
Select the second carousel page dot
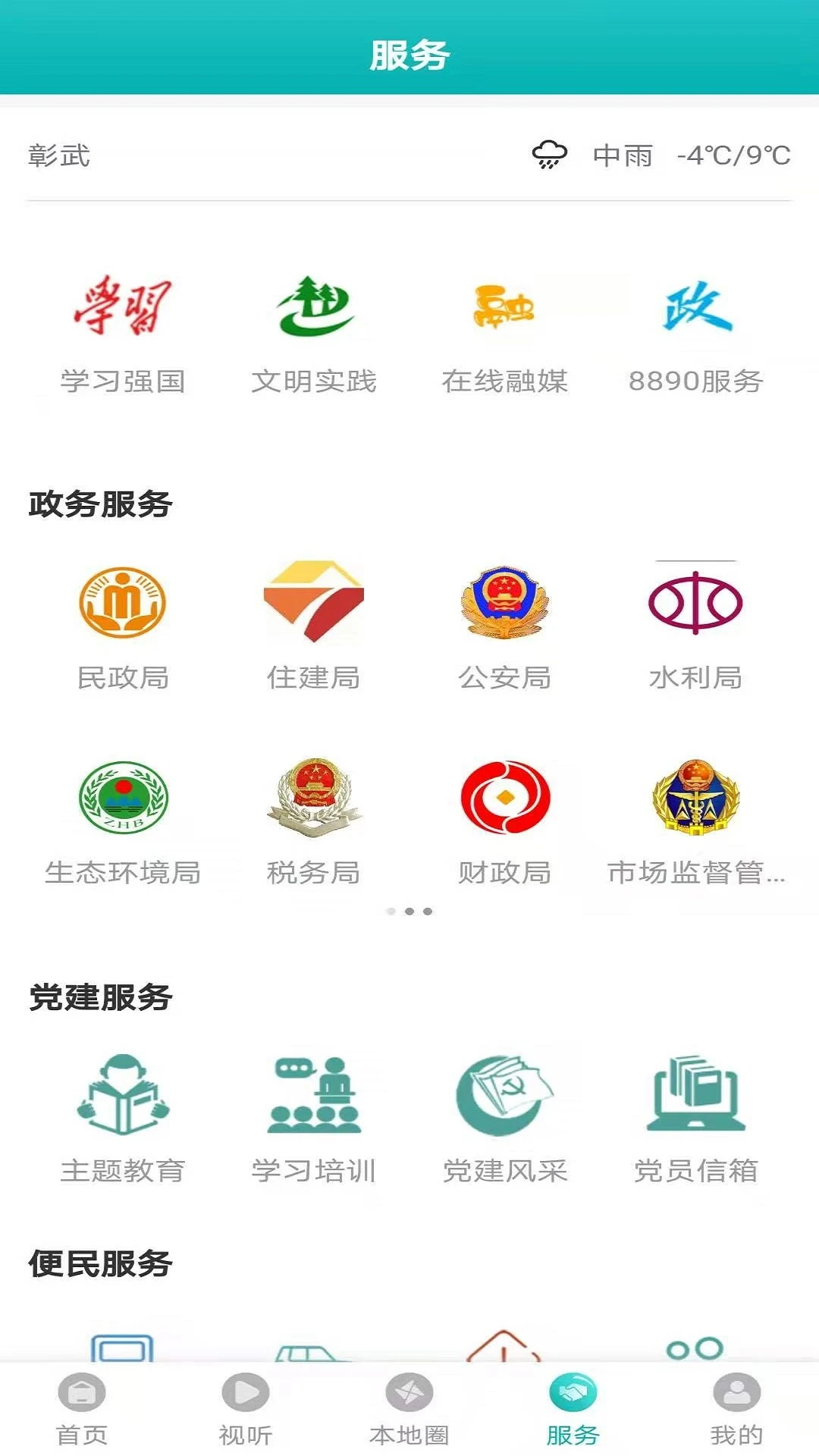coord(409,911)
